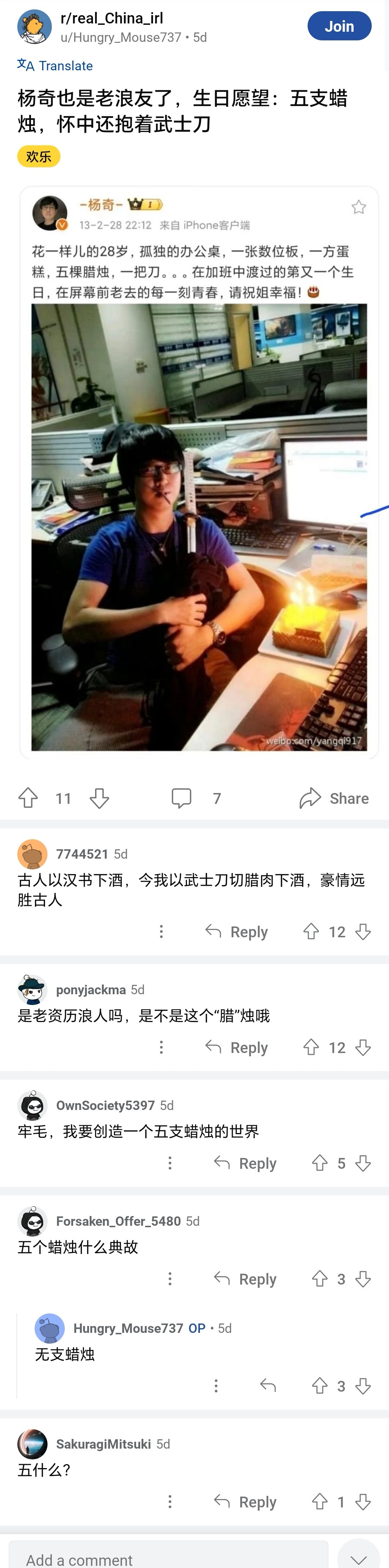Open SakuragiMitsuki's profile
Screen dimensions: 389x1568
click(x=103, y=1444)
